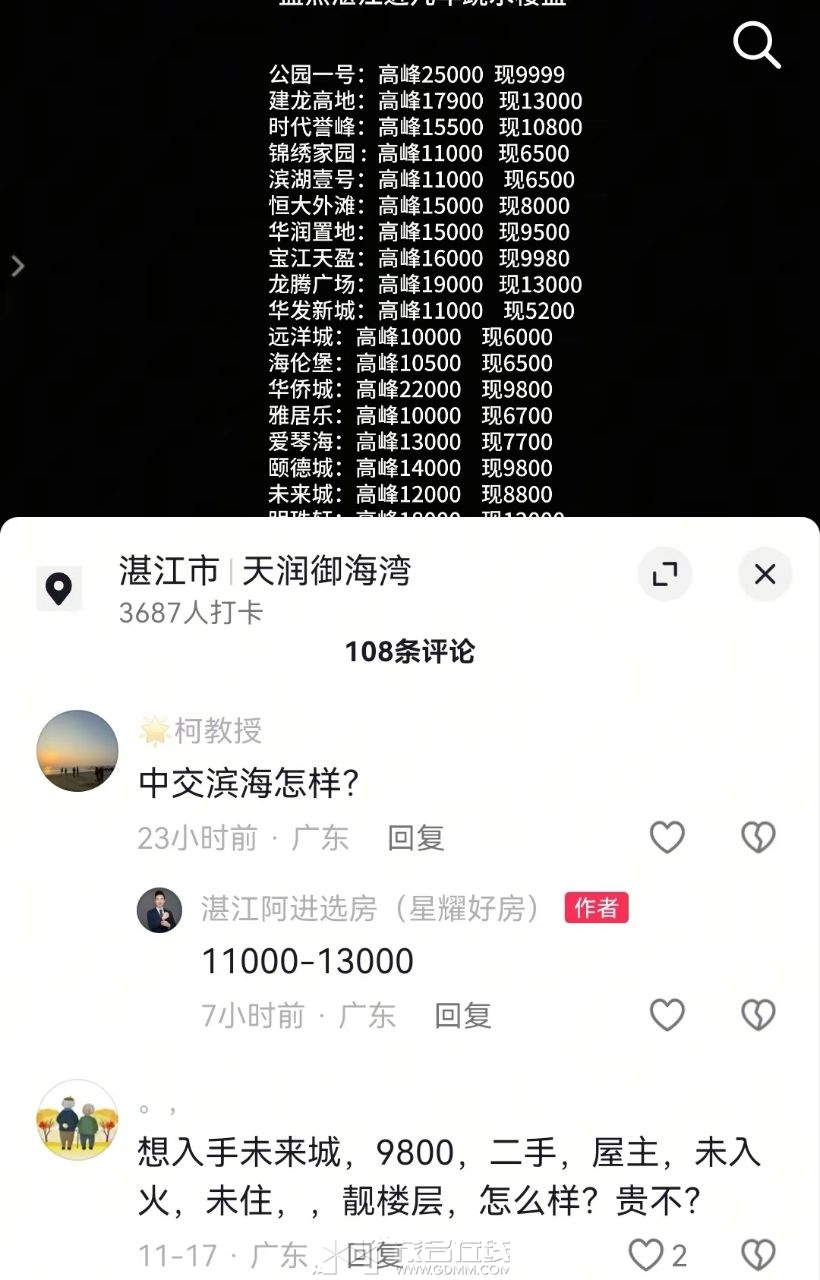Dislike the comment about 未来城 9800
The width and height of the screenshot is (820, 1280).
pyautogui.click(x=758, y=1254)
